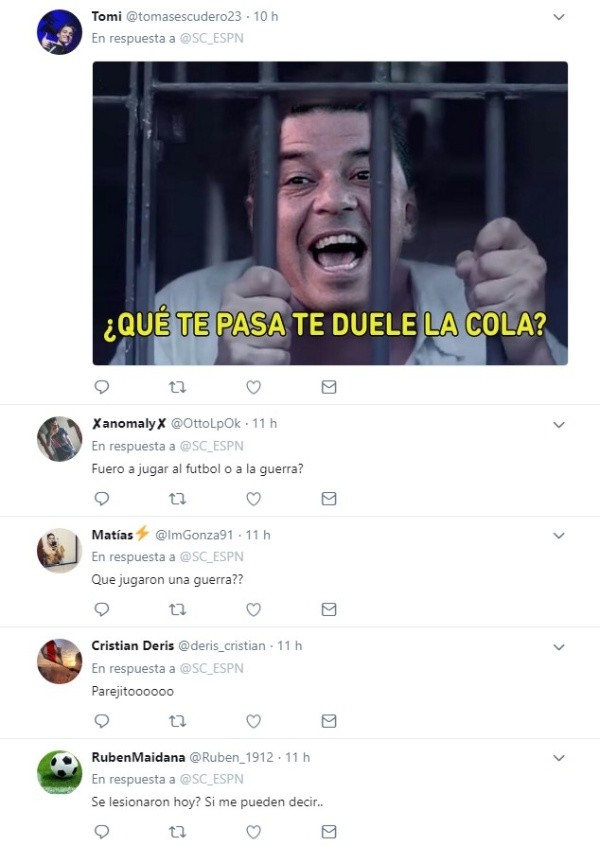The width and height of the screenshot is (600, 846).
Task: Reply to Cristian Deris's Parejitoooooo tweet
Action: [x=101, y=720]
